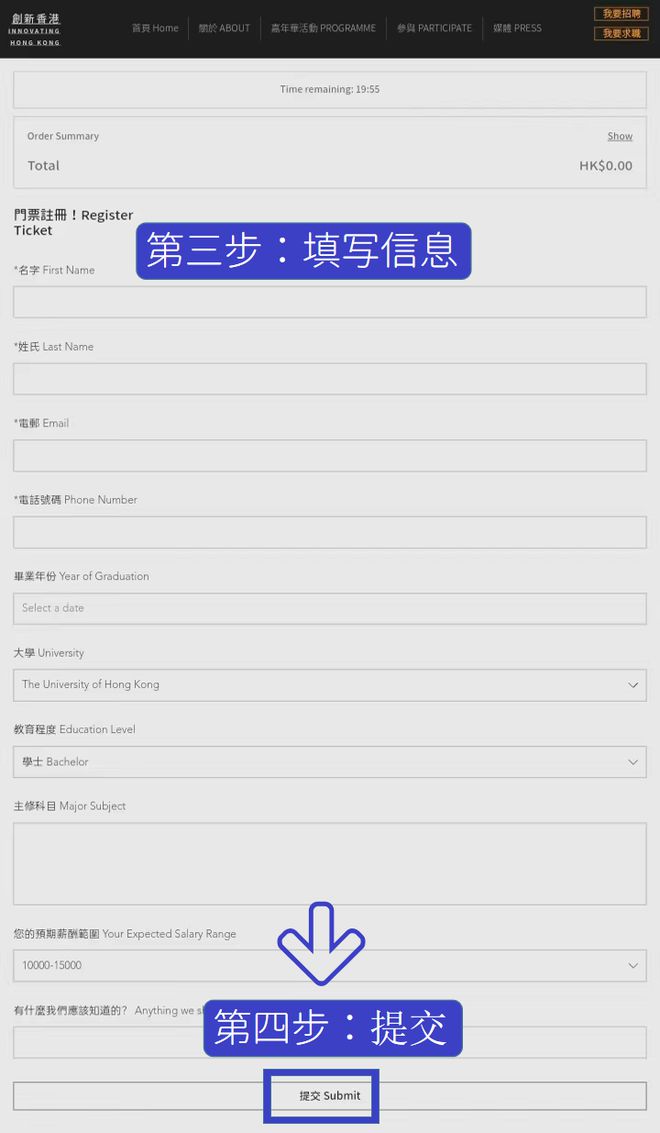Open the PRESS page
Image resolution: width=660 pixels, height=1133 pixels.
pyautogui.click(x=517, y=28)
